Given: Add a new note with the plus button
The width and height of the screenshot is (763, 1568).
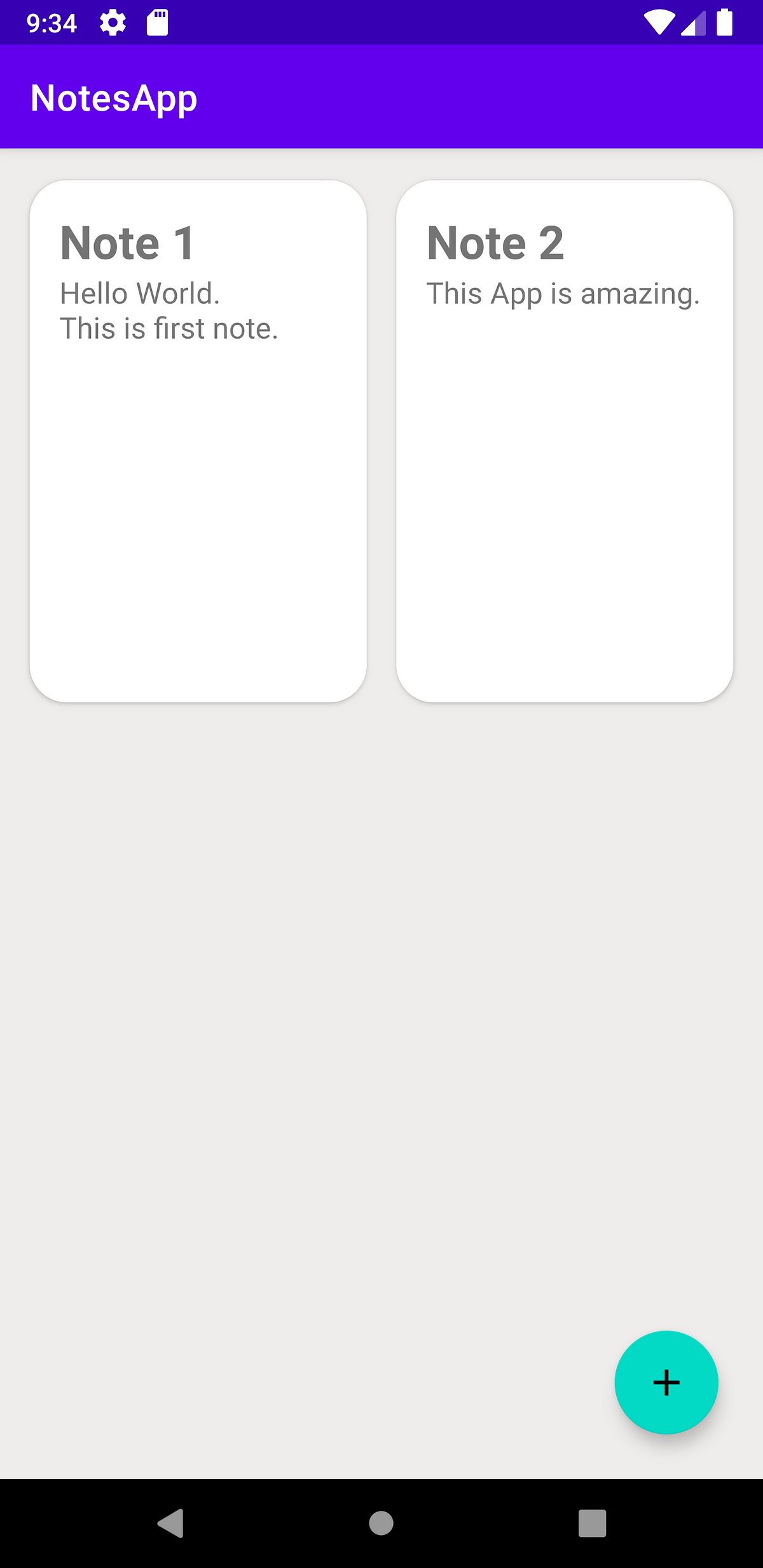Looking at the screenshot, I should click(666, 1382).
